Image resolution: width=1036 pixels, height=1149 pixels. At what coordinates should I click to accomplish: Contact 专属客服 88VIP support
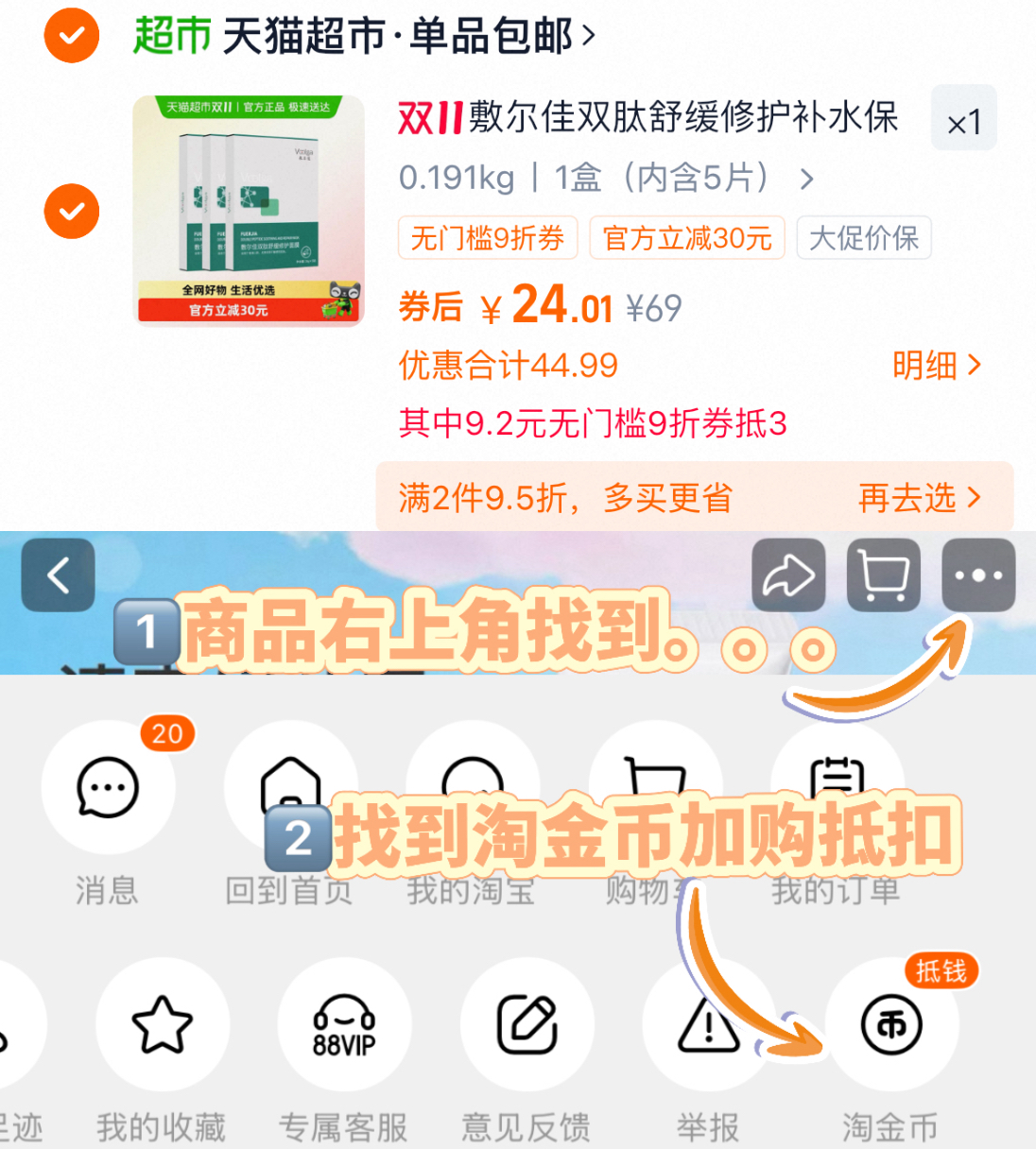[x=345, y=1025]
